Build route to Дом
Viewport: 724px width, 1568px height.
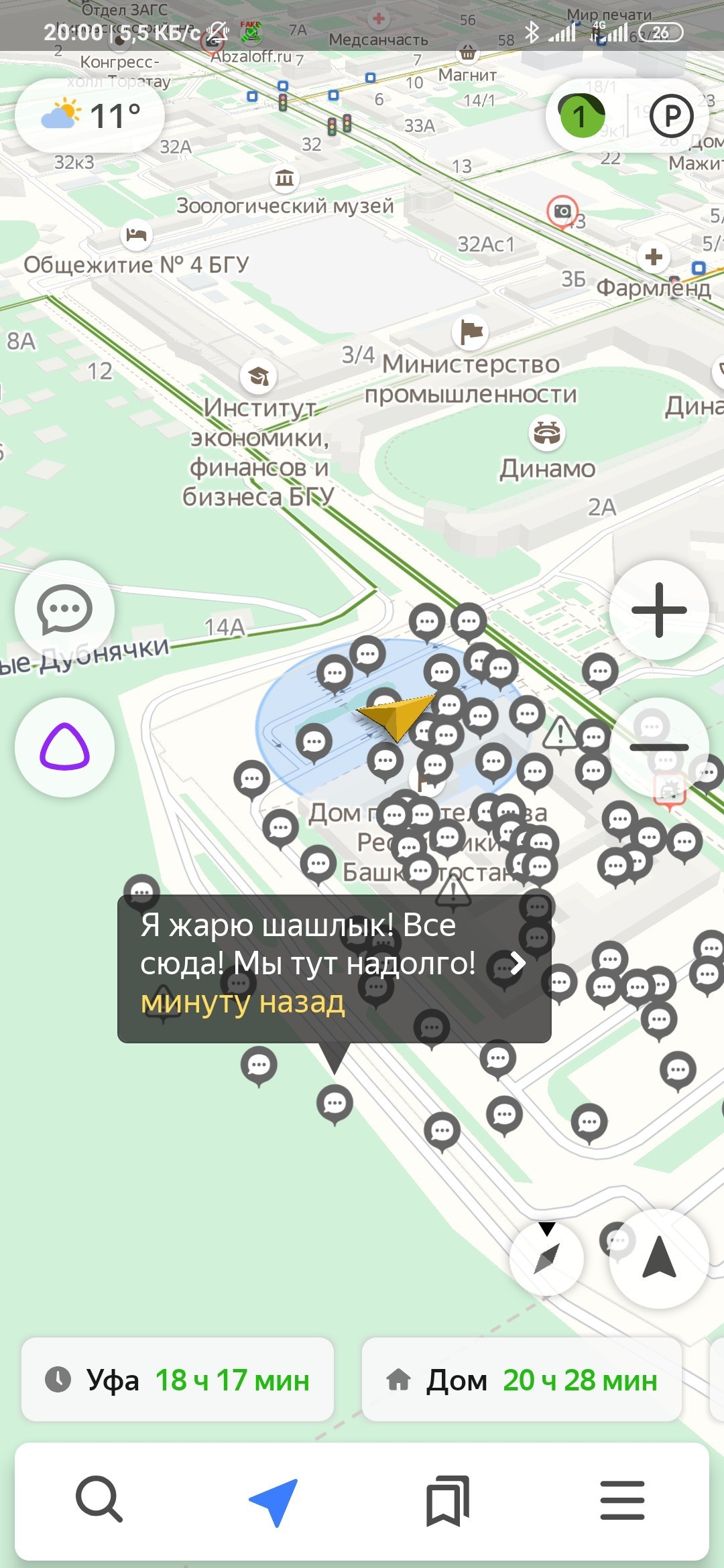tap(522, 1380)
